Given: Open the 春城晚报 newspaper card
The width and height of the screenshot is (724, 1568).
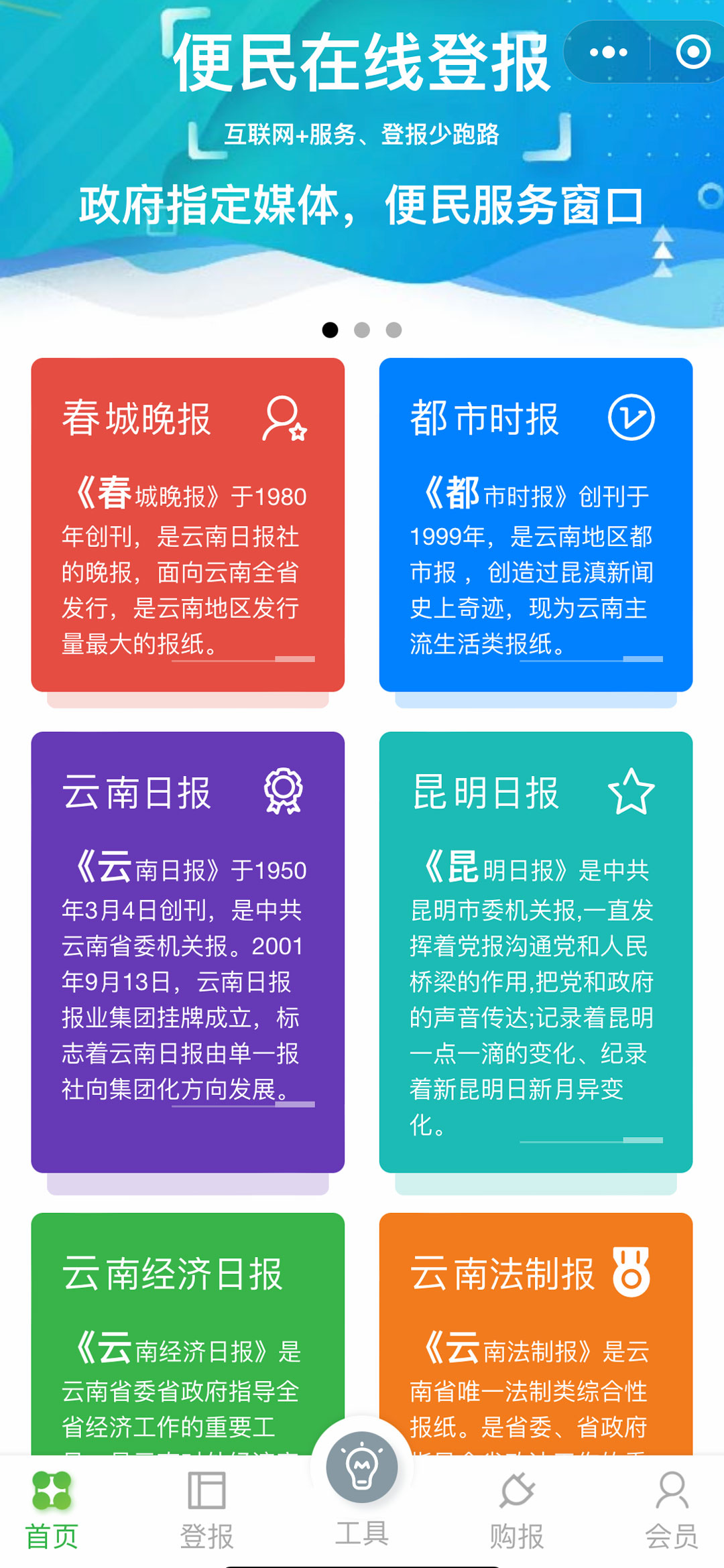Looking at the screenshot, I should point(188,525).
